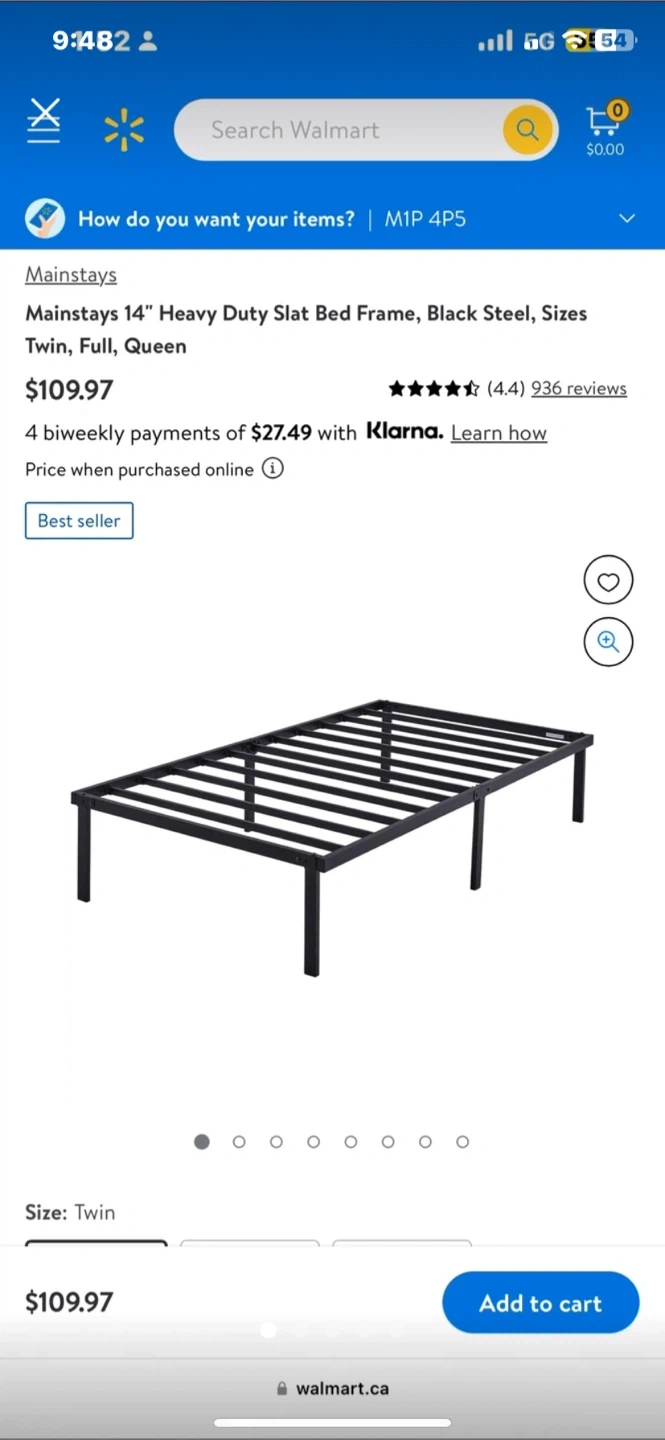This screenshot has height=1440, width=665.
Task: Expand the How do you want your items banner
Action: pos(627,219)
